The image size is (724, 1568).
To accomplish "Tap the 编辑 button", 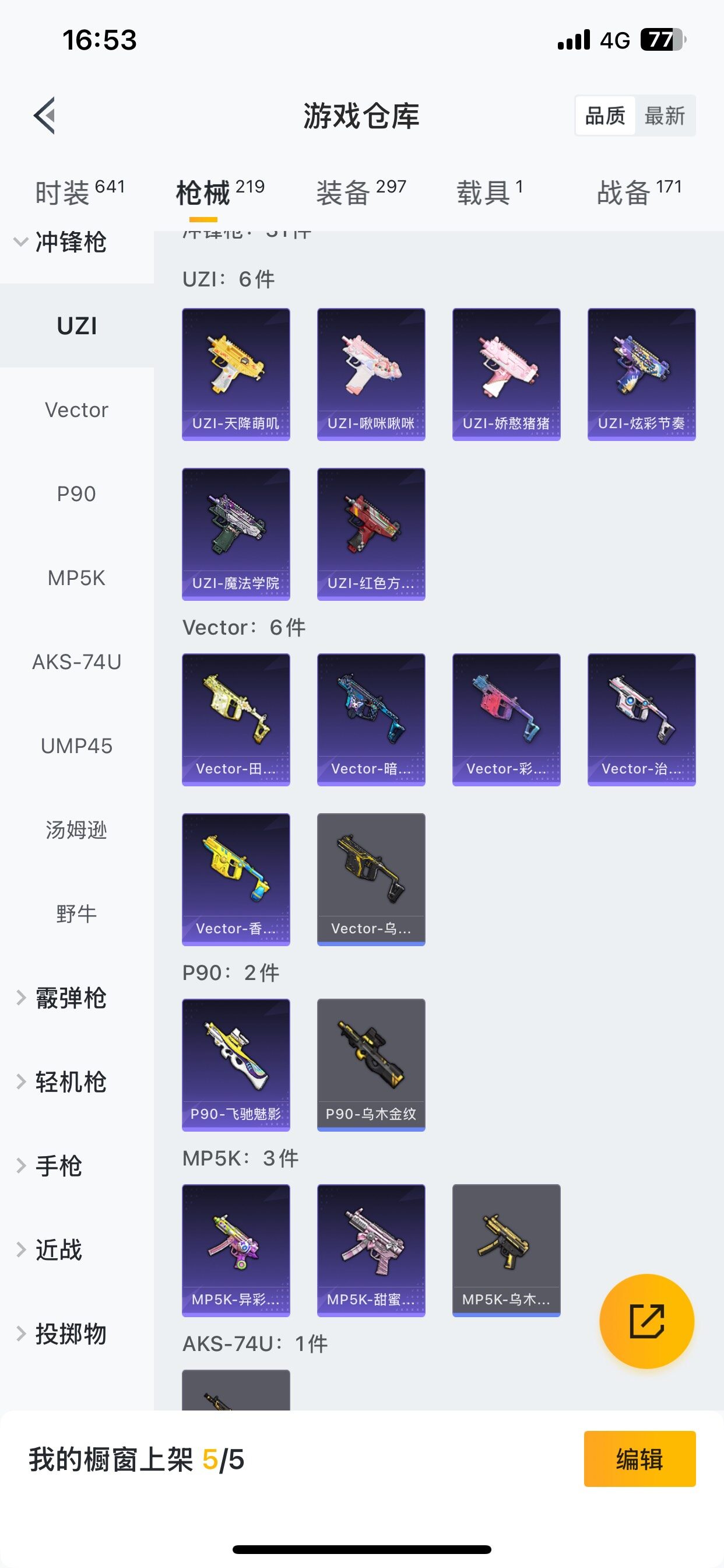I will pos(639,1459).
